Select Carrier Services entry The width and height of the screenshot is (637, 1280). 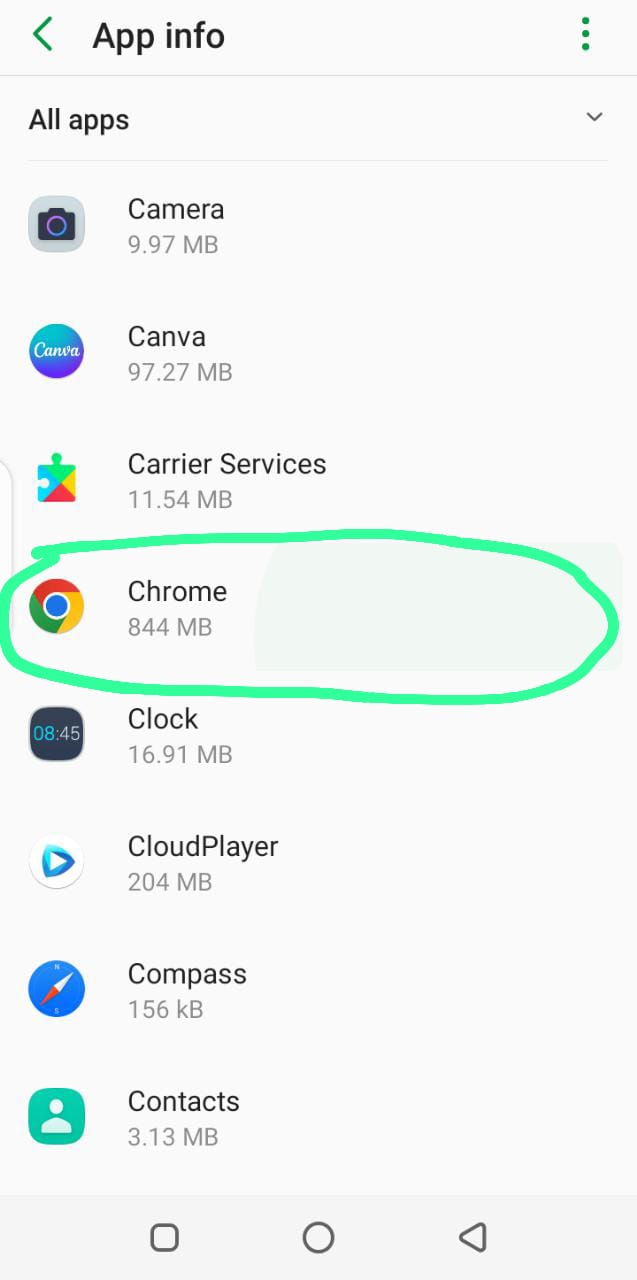(226, 480)
